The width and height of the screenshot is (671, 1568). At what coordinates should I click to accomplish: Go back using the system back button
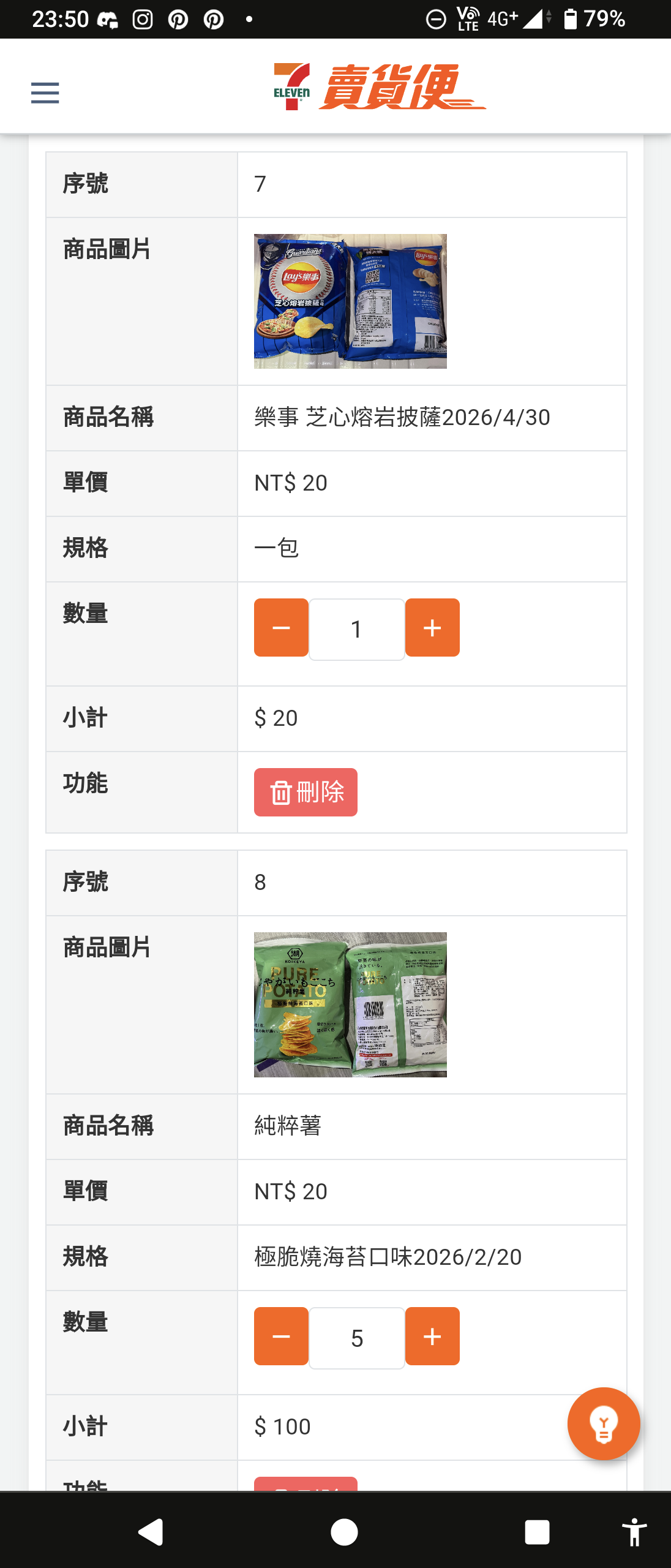[151, 1532]
